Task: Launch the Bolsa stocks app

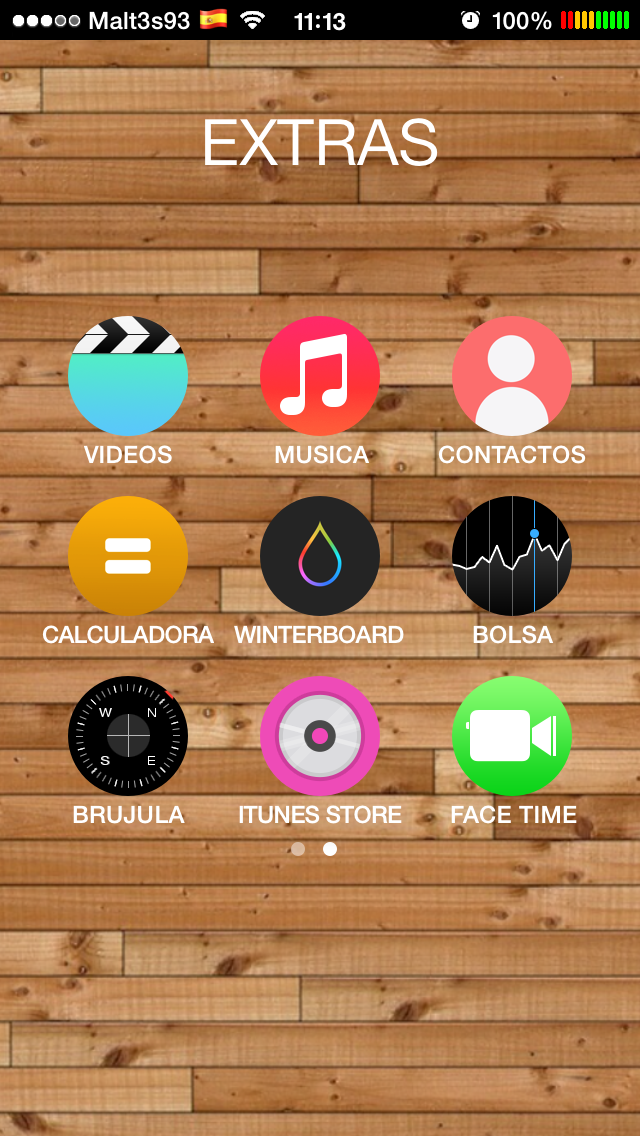Action: tap(512, 556)
